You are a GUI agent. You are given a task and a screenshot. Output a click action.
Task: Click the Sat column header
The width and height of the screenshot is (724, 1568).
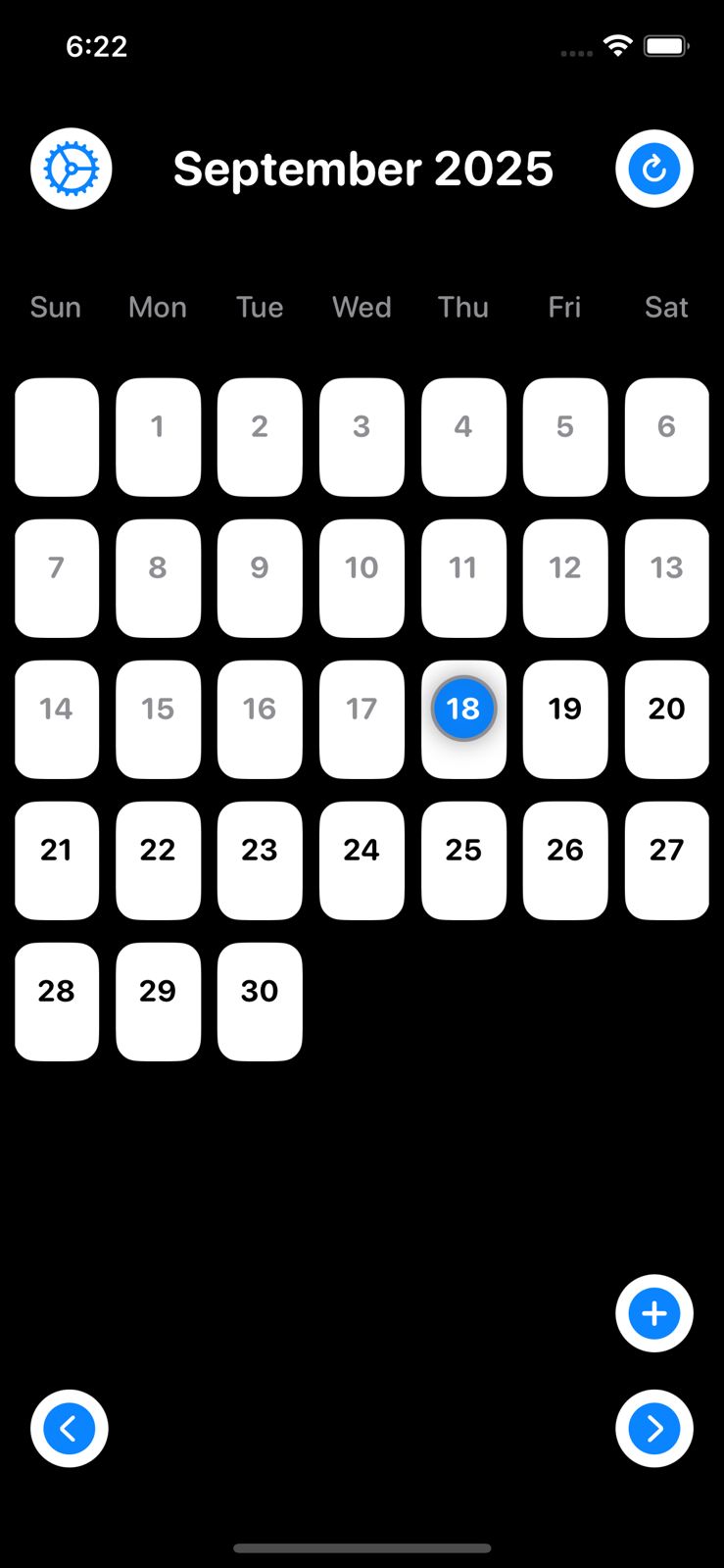click(666, 307)
